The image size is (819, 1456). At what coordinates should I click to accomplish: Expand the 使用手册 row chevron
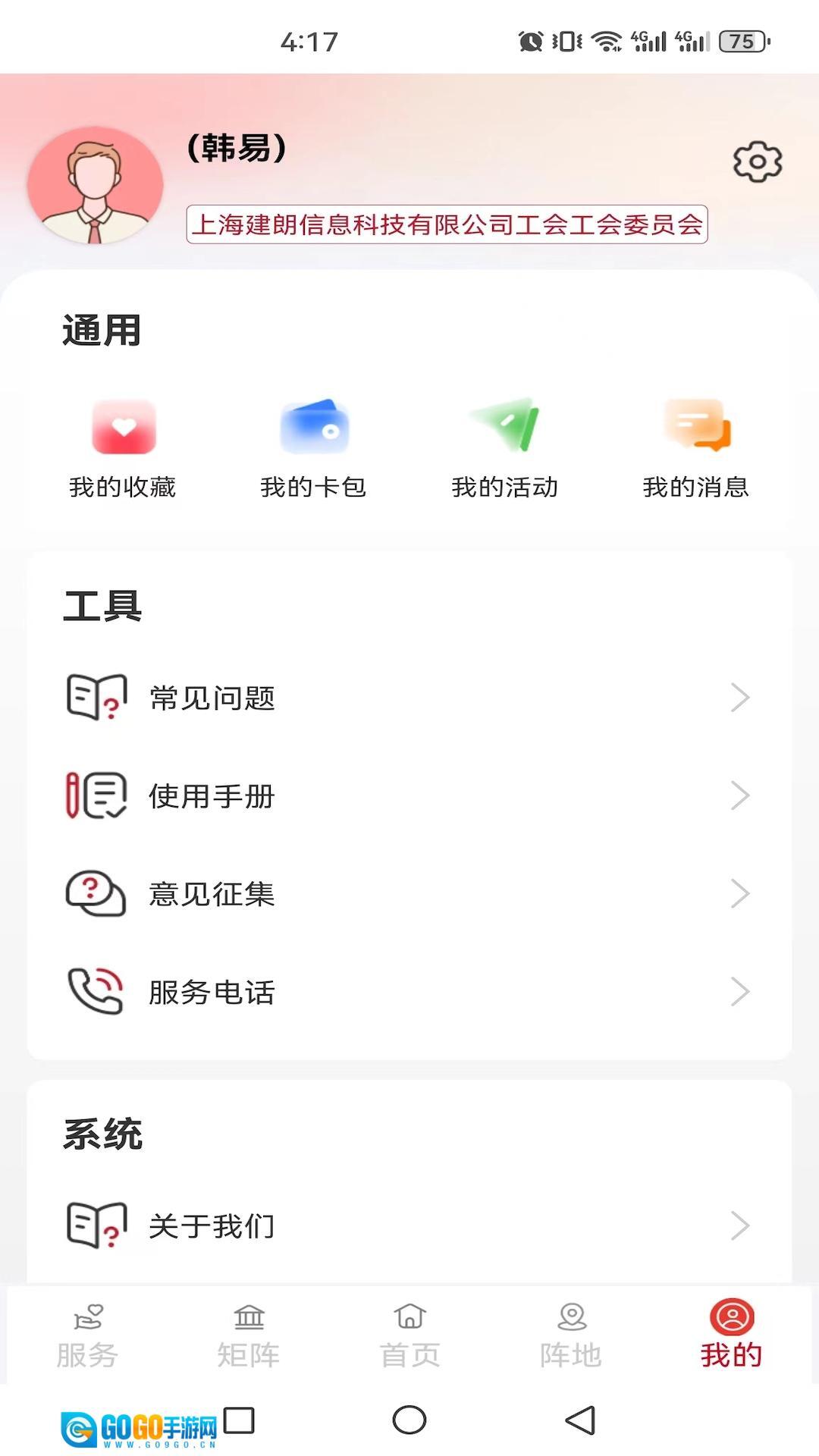click(x=739, y=795)
